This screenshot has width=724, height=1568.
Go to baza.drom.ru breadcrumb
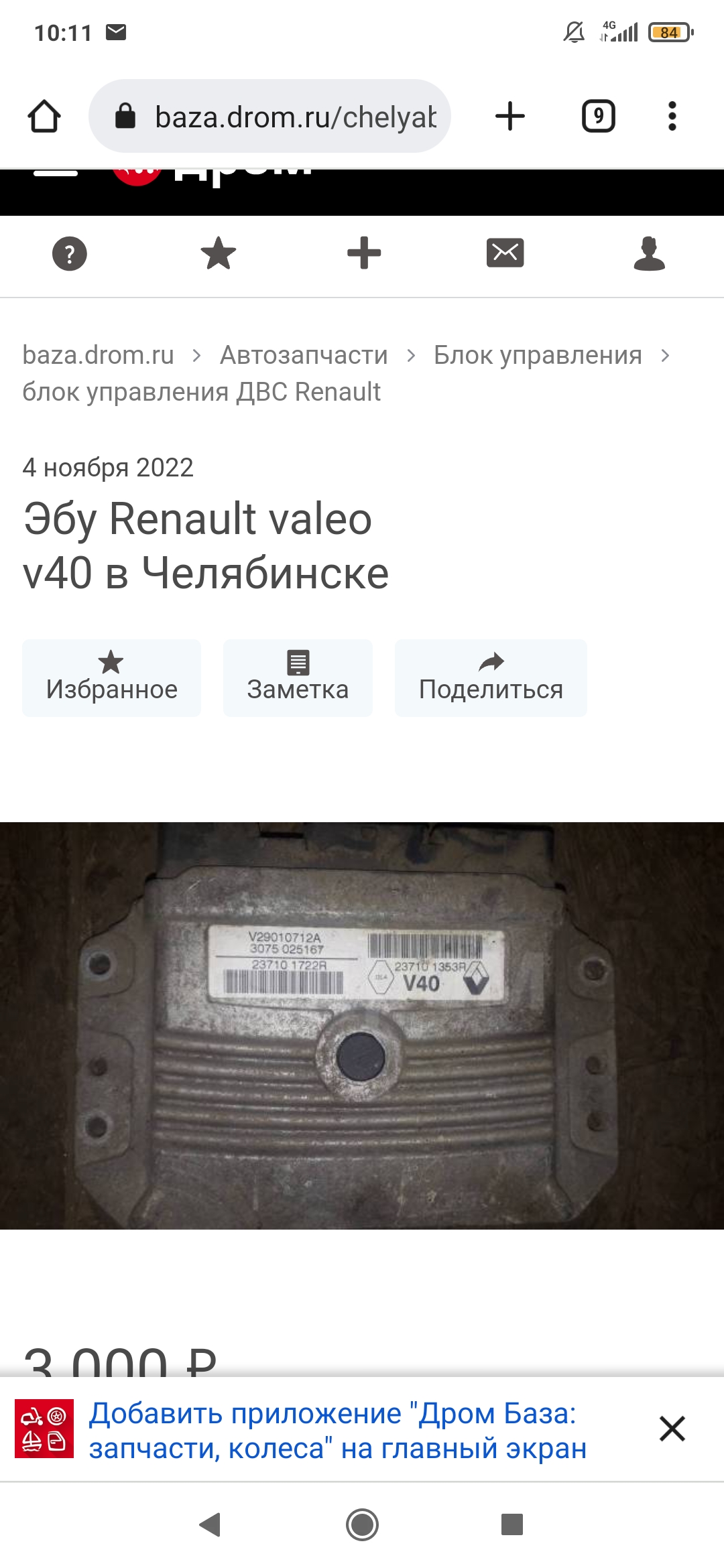[98, 355]
